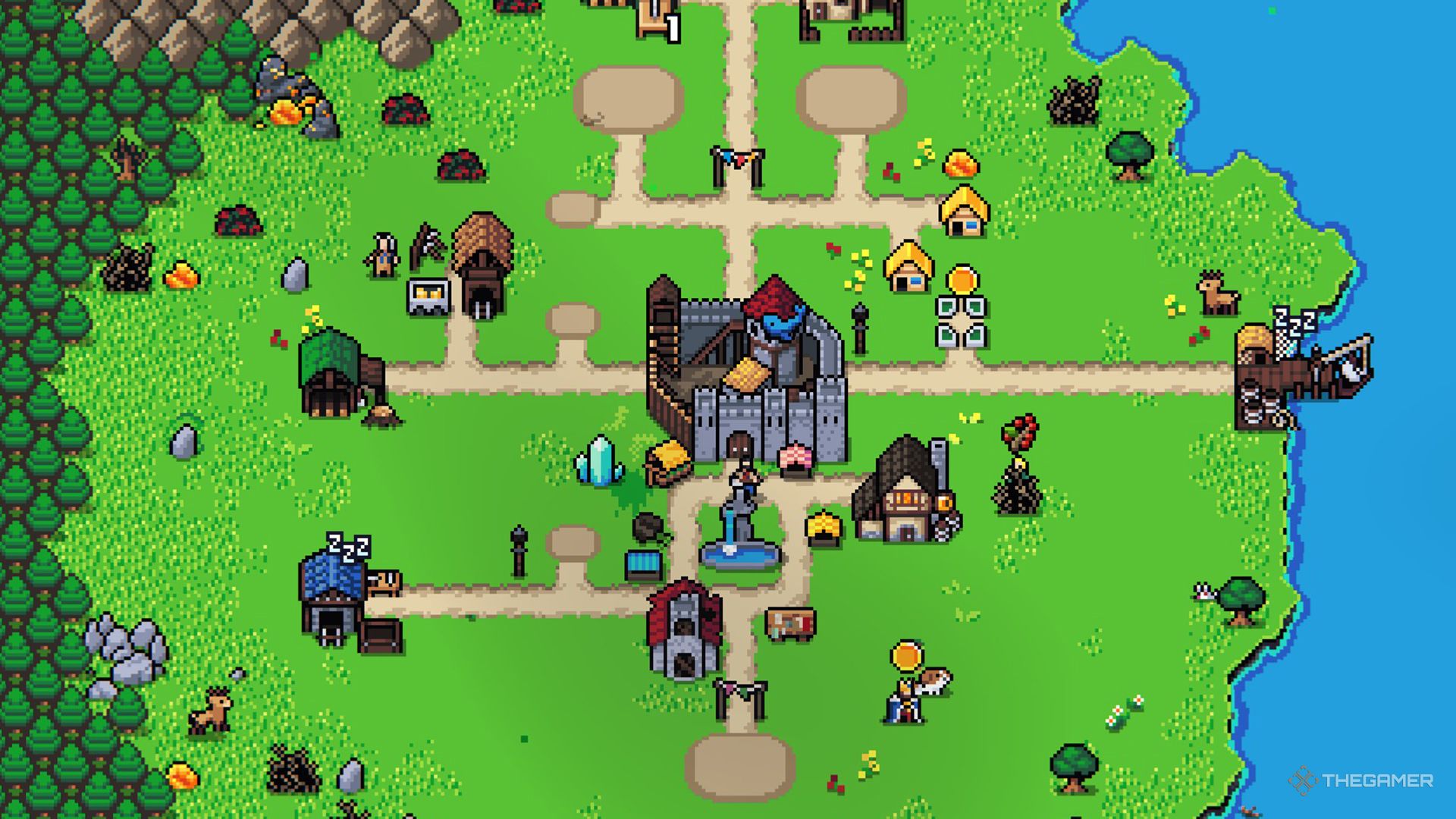Screen dimensions: 1456x819
Task: Select the red-roofed stone chapel
Action: (x=684, y=629)
